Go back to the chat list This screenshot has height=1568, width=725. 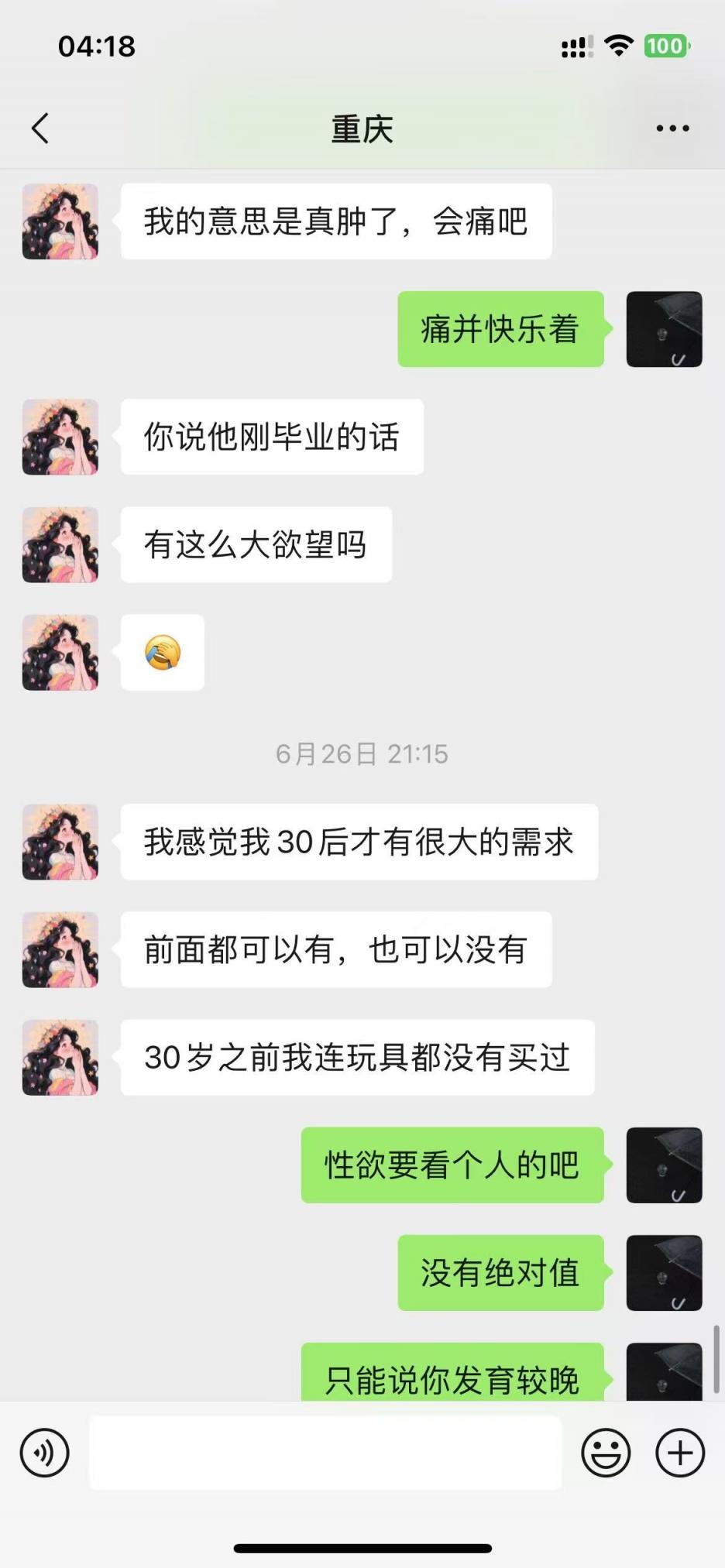[41, 129]
